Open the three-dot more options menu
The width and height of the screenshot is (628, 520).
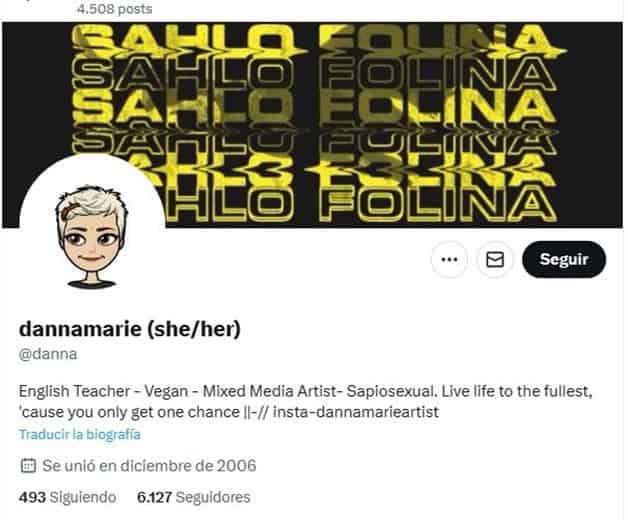point(449,260)
